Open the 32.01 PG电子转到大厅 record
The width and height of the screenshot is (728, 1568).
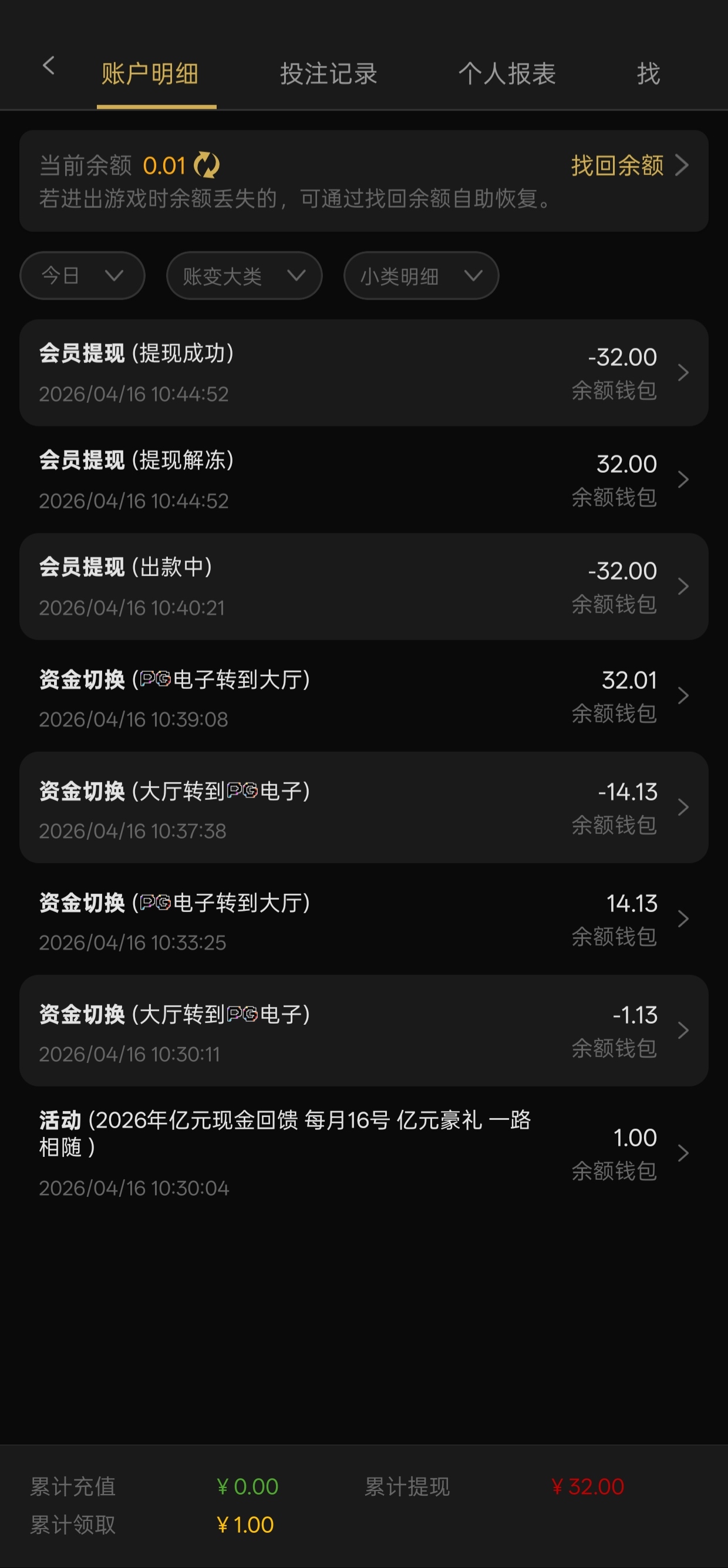click(x=363, y=696)
